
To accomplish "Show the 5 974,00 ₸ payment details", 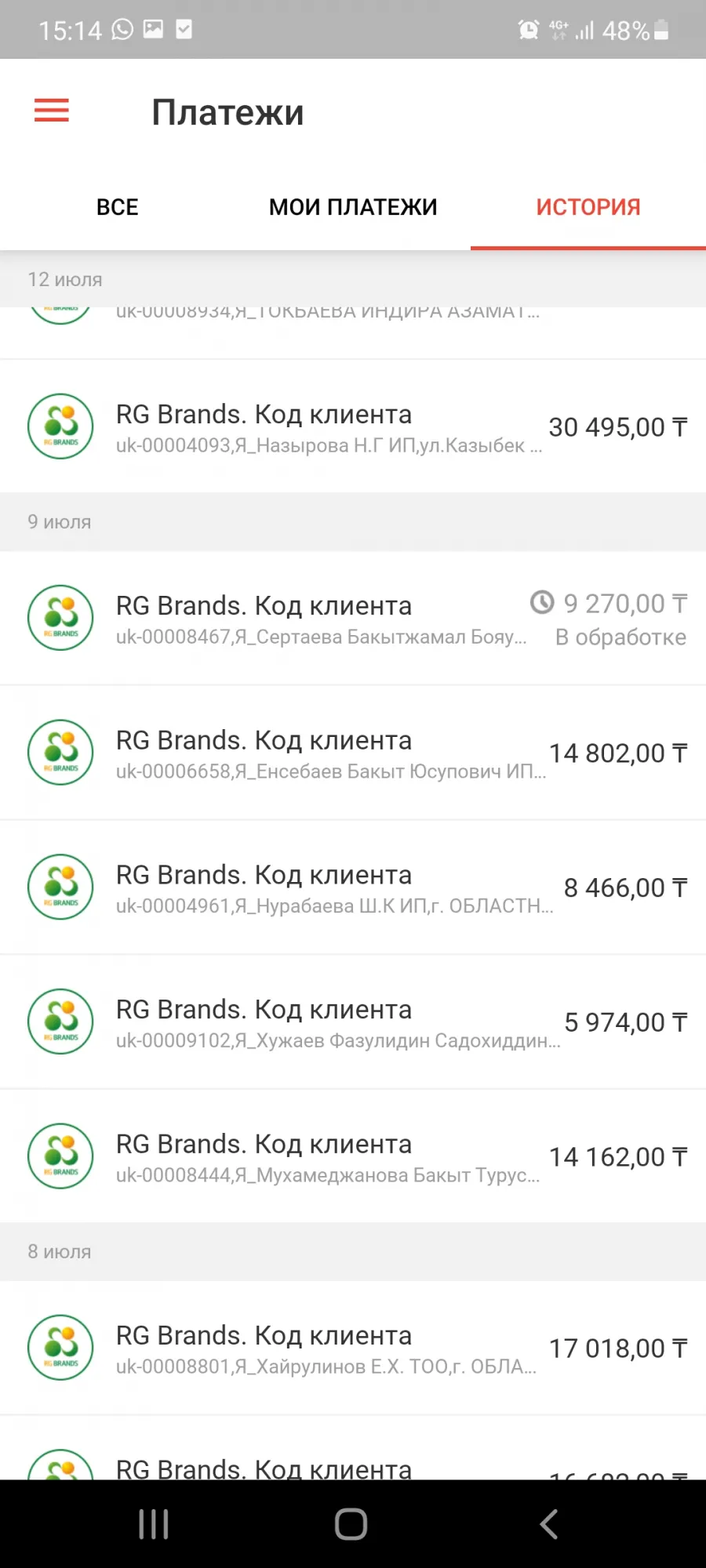I will pos(353,1022).
